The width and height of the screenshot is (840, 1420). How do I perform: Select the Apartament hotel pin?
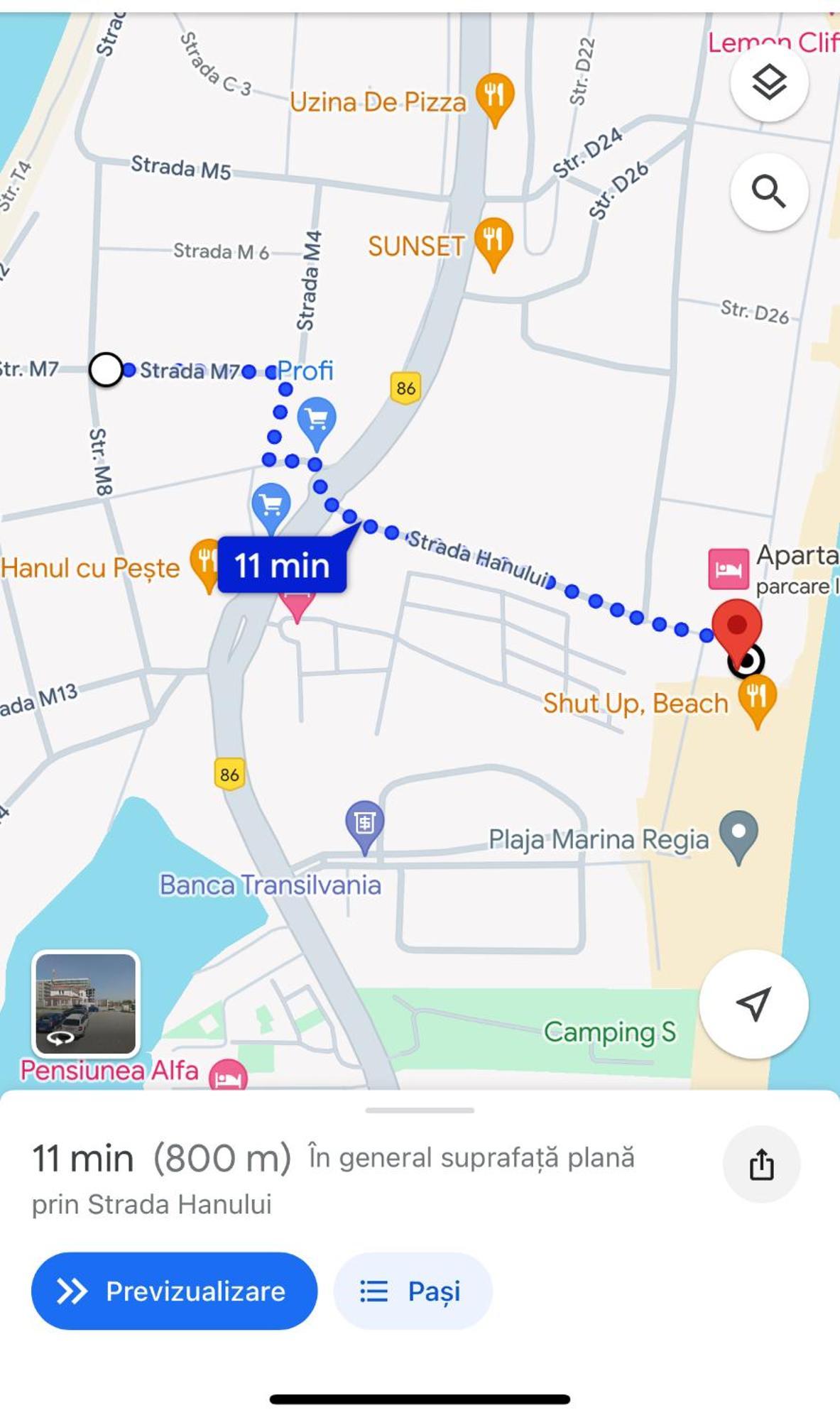pos(728,568)
